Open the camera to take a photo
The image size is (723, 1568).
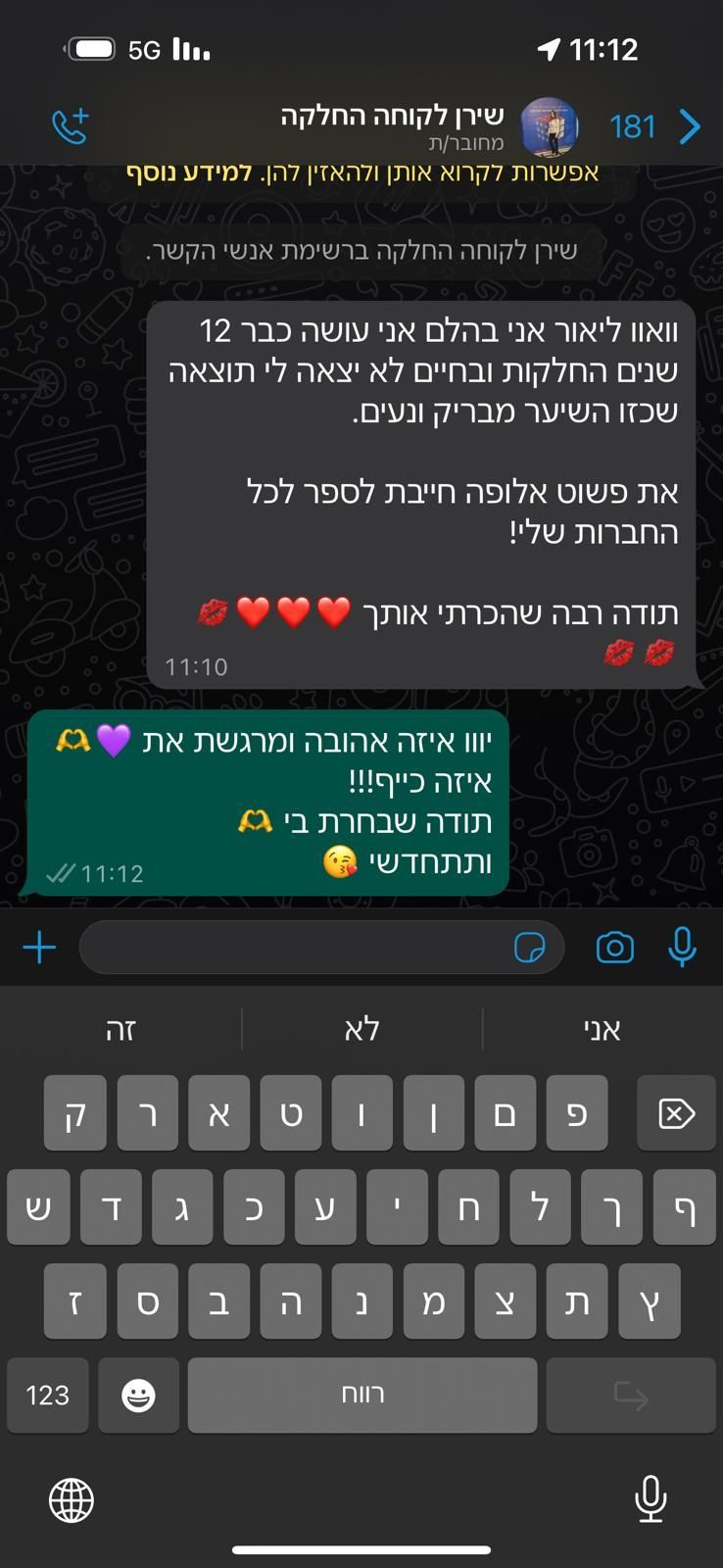click(615, 948)
